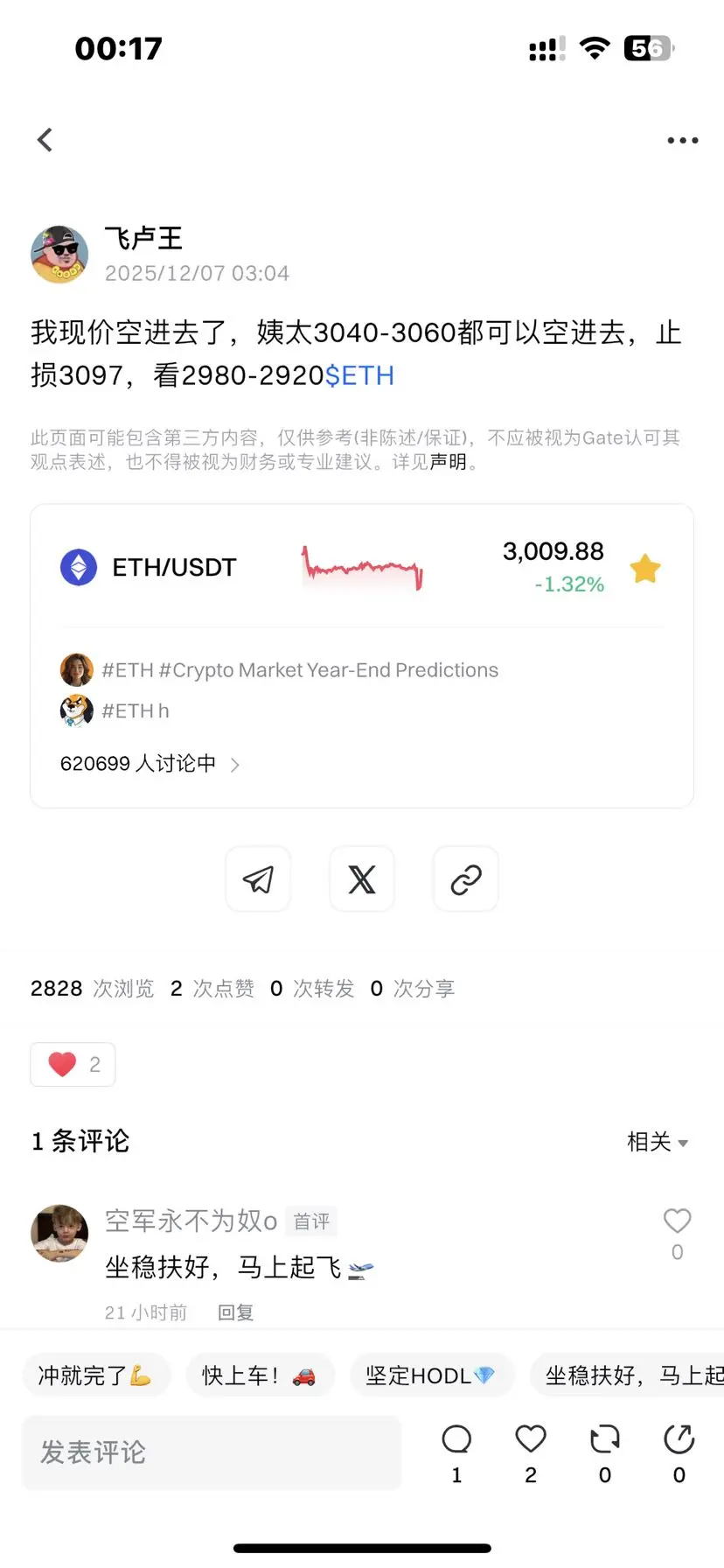Image resolution: width=724 pixels, height=1568 pixels.
Task: Focus the 发表评论 comment field
Action: pos(211,1452)
